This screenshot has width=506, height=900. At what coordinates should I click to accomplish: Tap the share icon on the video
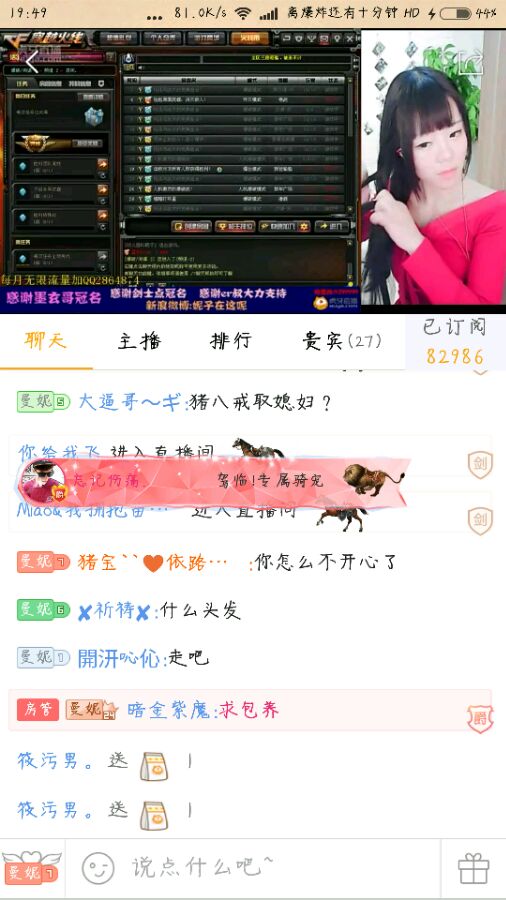tap(473, 63)
